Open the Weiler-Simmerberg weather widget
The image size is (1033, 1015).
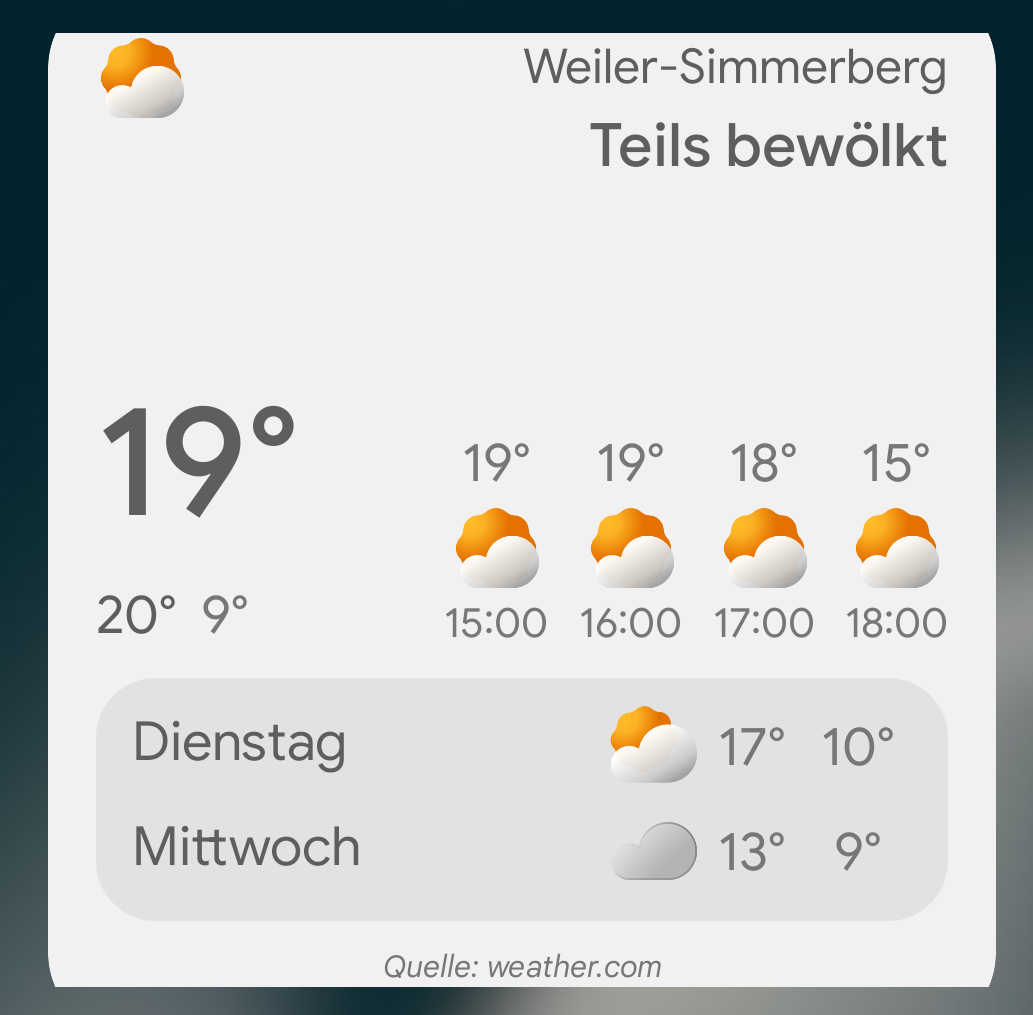[x=734, y=68]
